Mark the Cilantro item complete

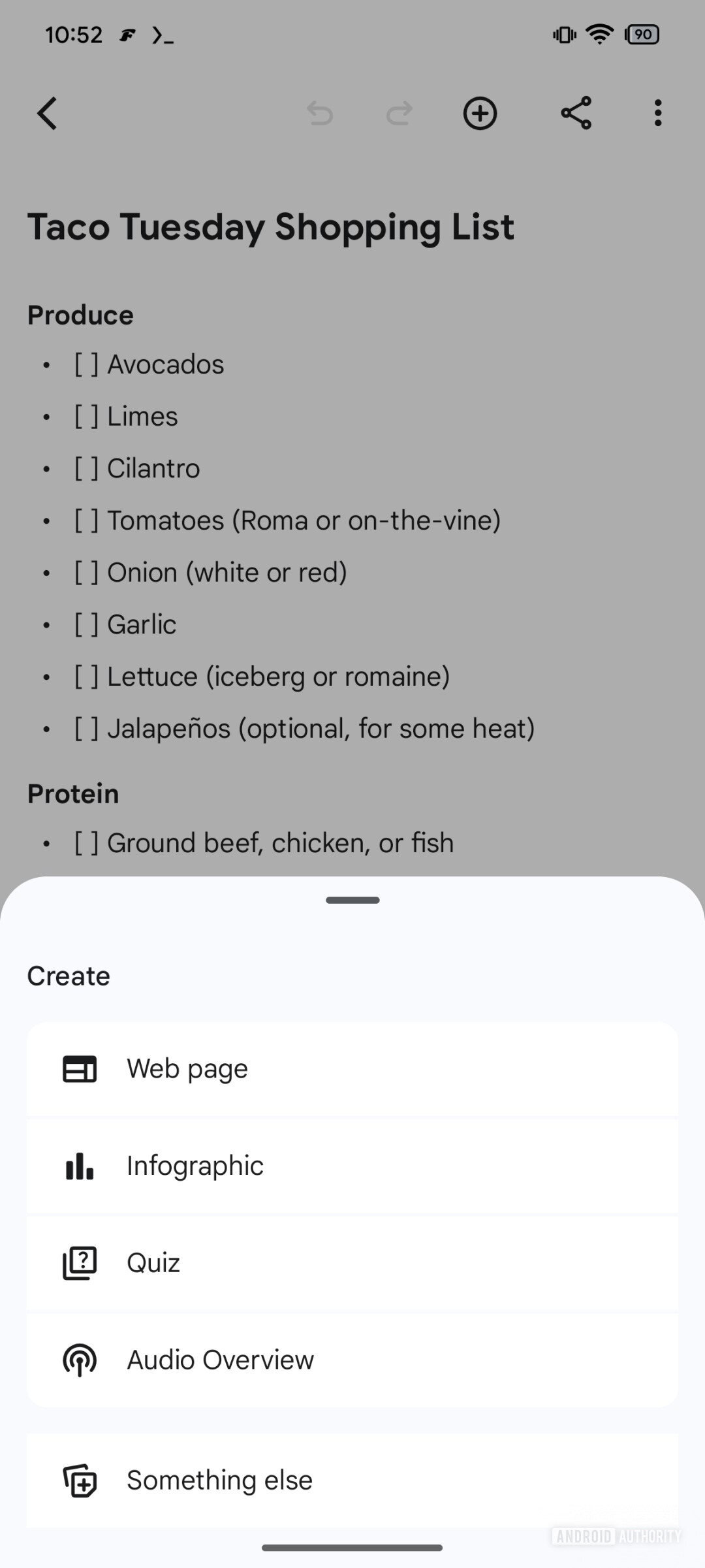point(87,468)
